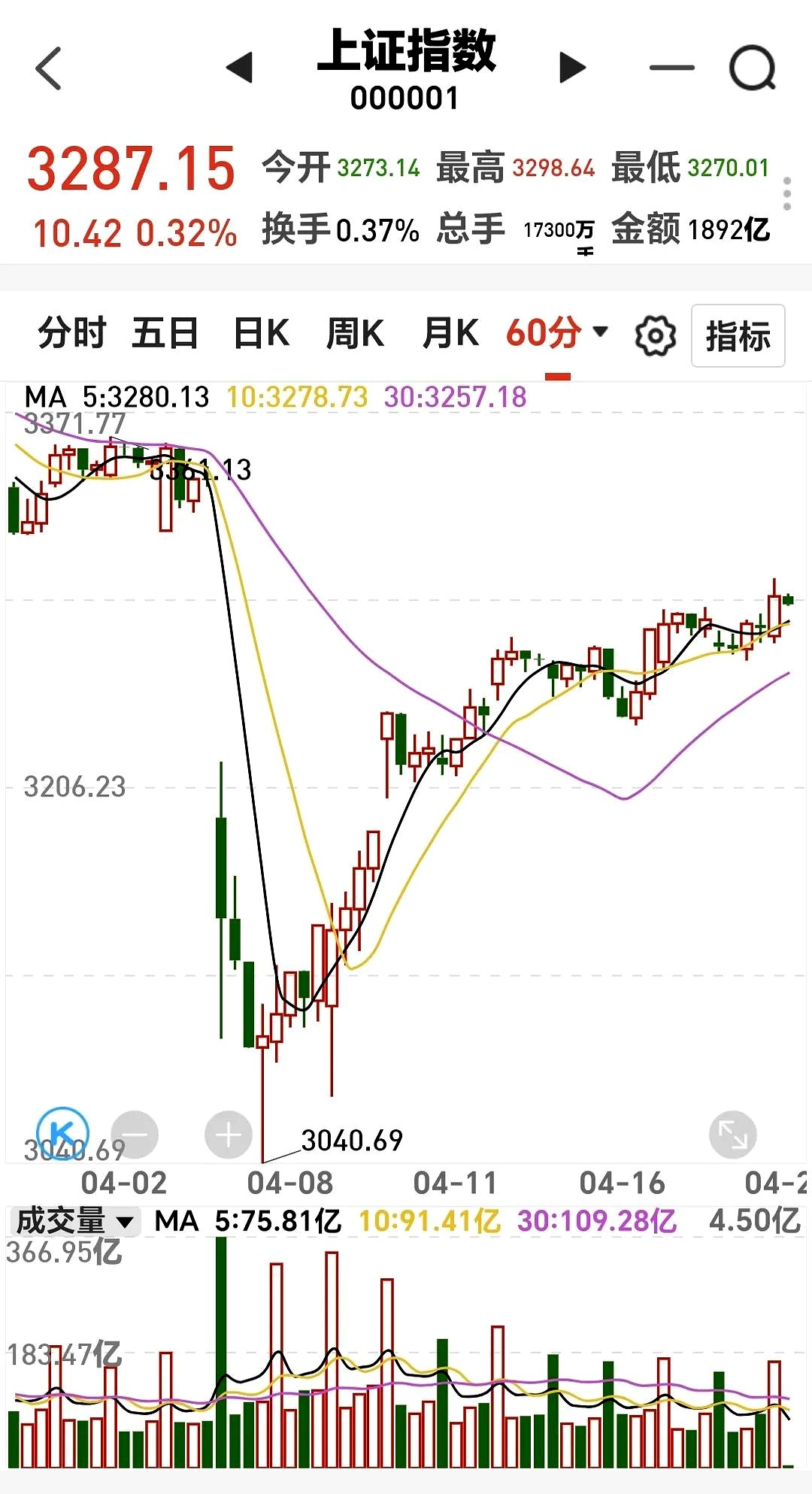812x1494 pixels.
Task: Select the 月K chart tab
Action: pyautogui.click(x=450, y=333)
